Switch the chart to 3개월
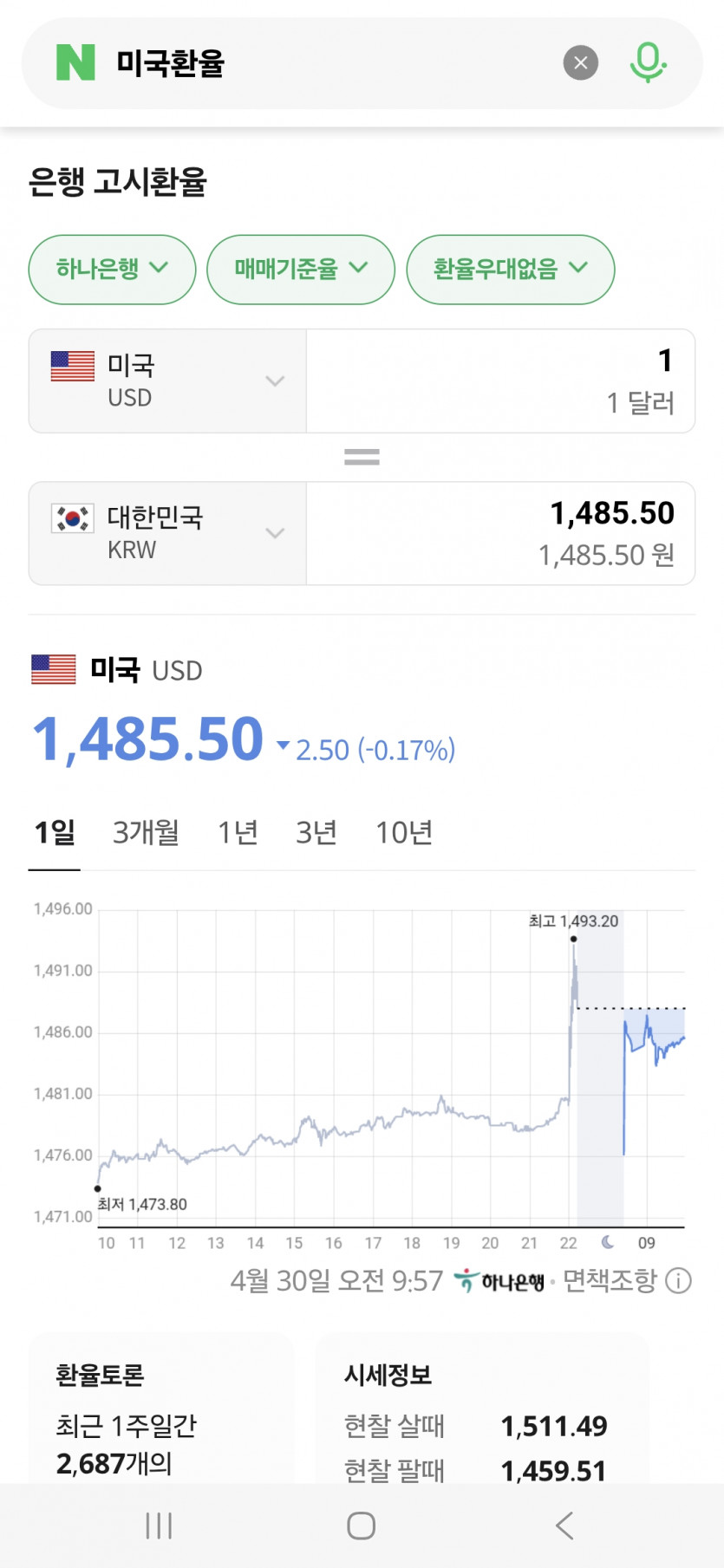 [146, 833]
